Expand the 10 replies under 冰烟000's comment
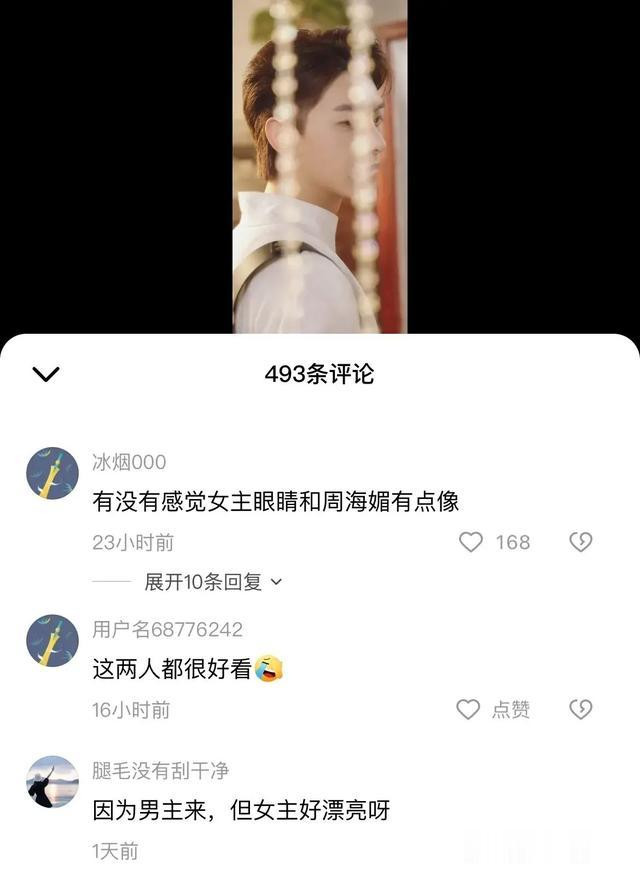 click(x=213, y=582)
